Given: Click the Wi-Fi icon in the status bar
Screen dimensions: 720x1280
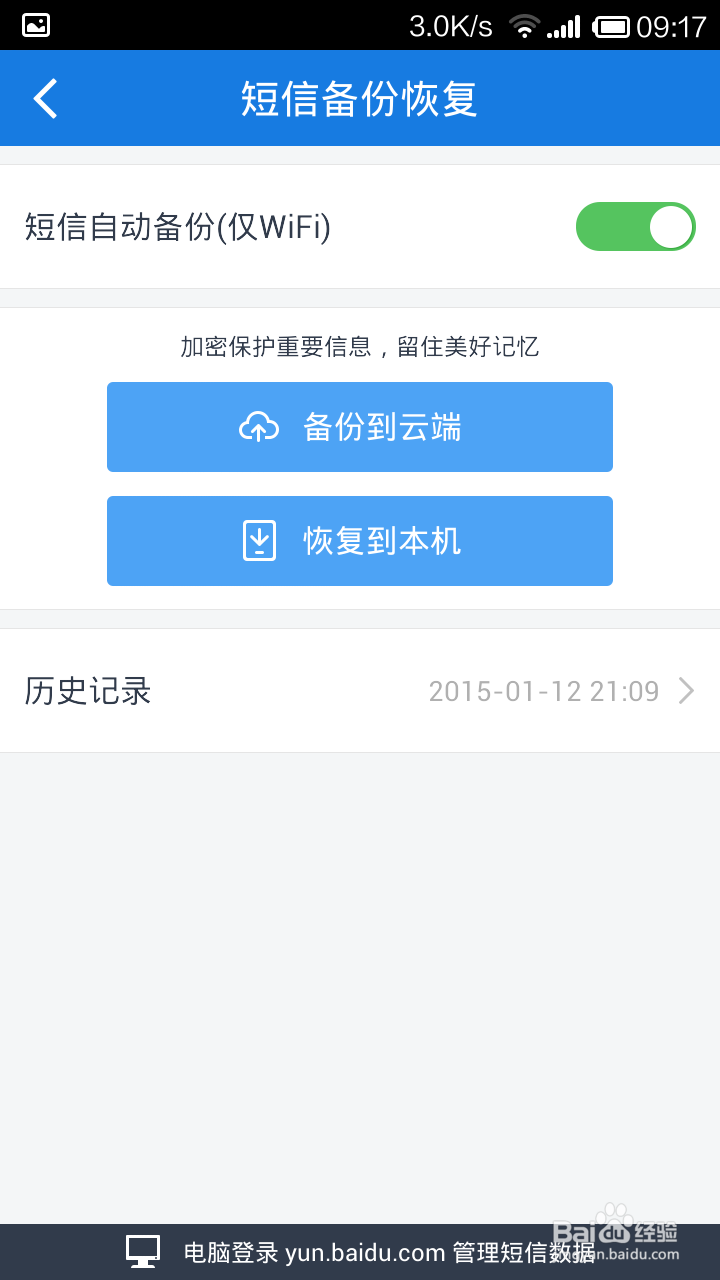Looking at the screenshot, I should click(524, 26).
